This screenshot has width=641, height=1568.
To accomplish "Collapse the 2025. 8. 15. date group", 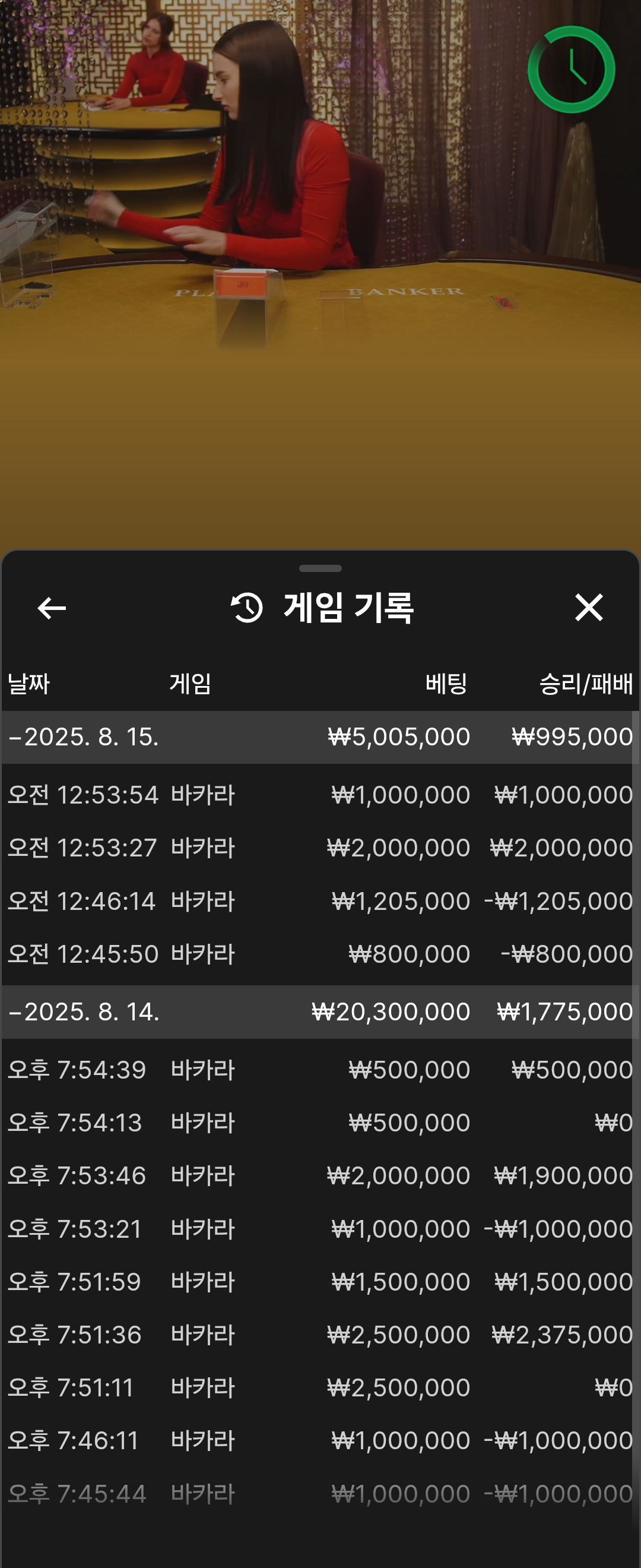I will coord(84,737).
